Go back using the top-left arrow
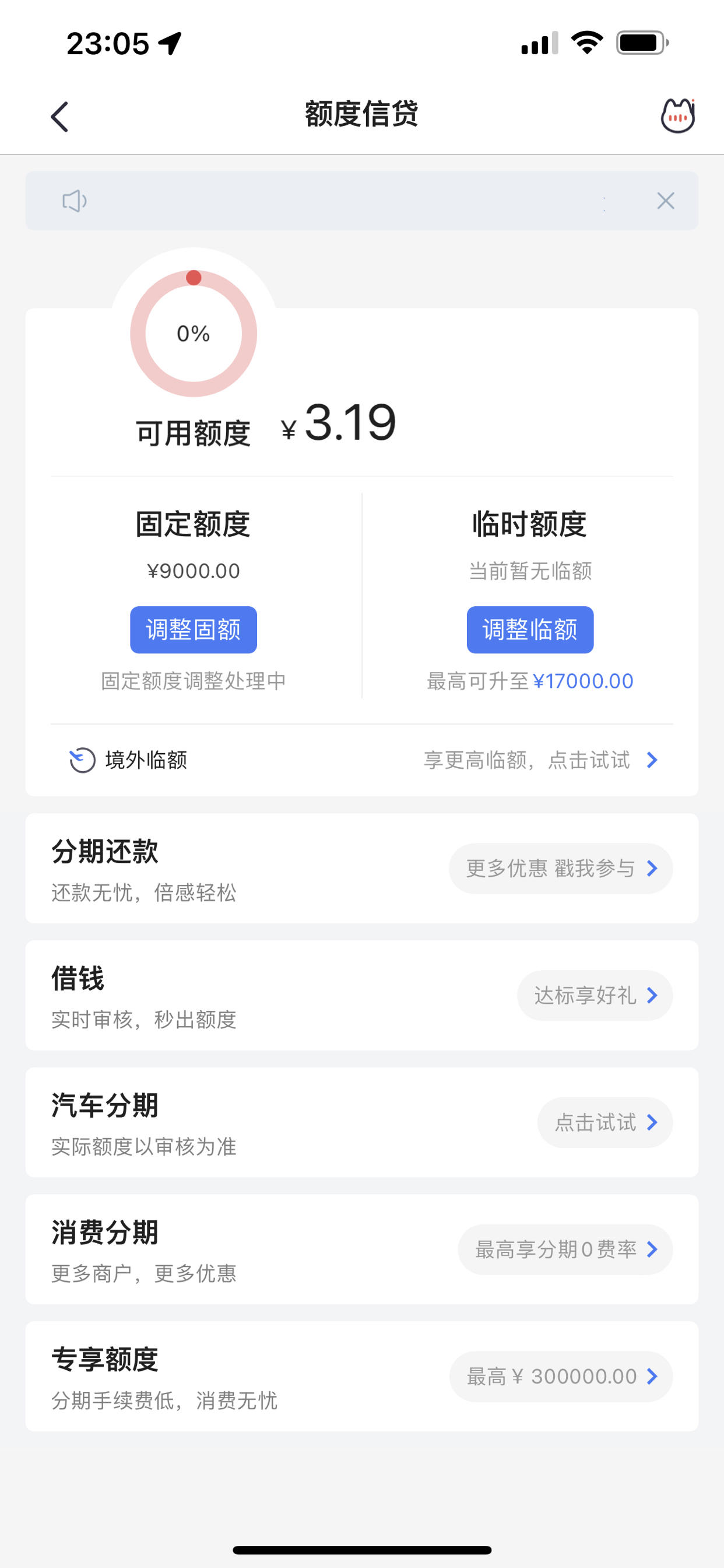This screenshot has width=724, height=1568. pyautogui.click(x=59, y=116)
